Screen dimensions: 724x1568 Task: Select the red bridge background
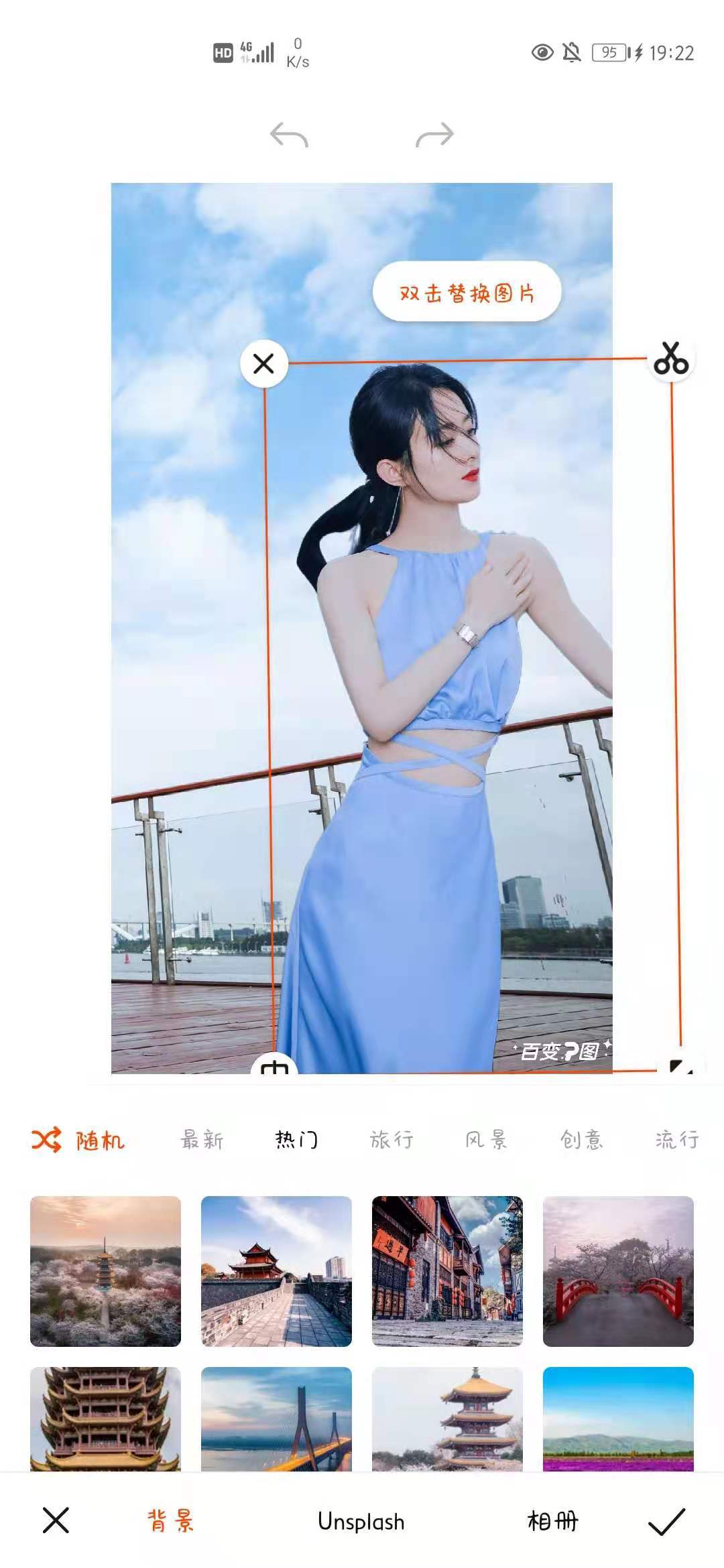point(618,1271)
